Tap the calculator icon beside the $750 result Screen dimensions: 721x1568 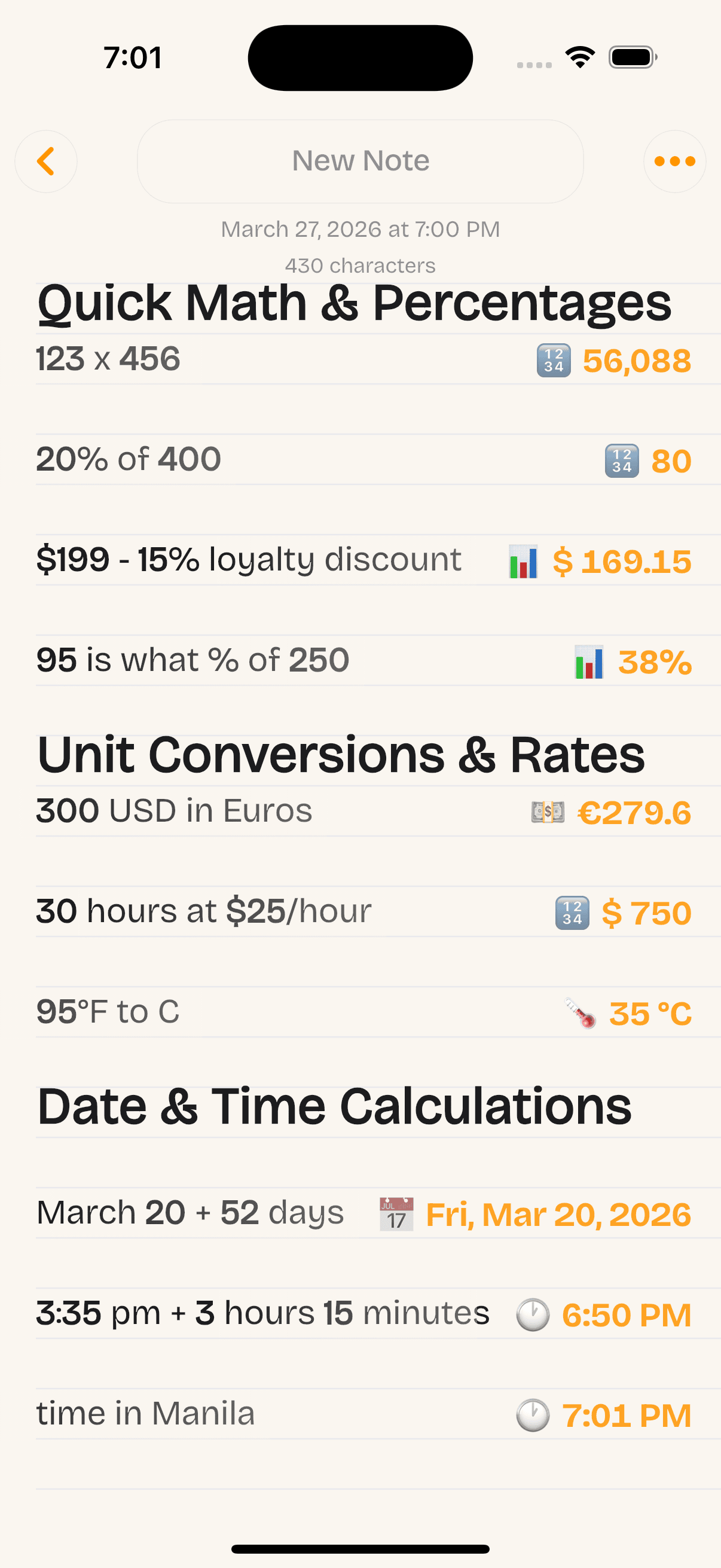[573, 913]
